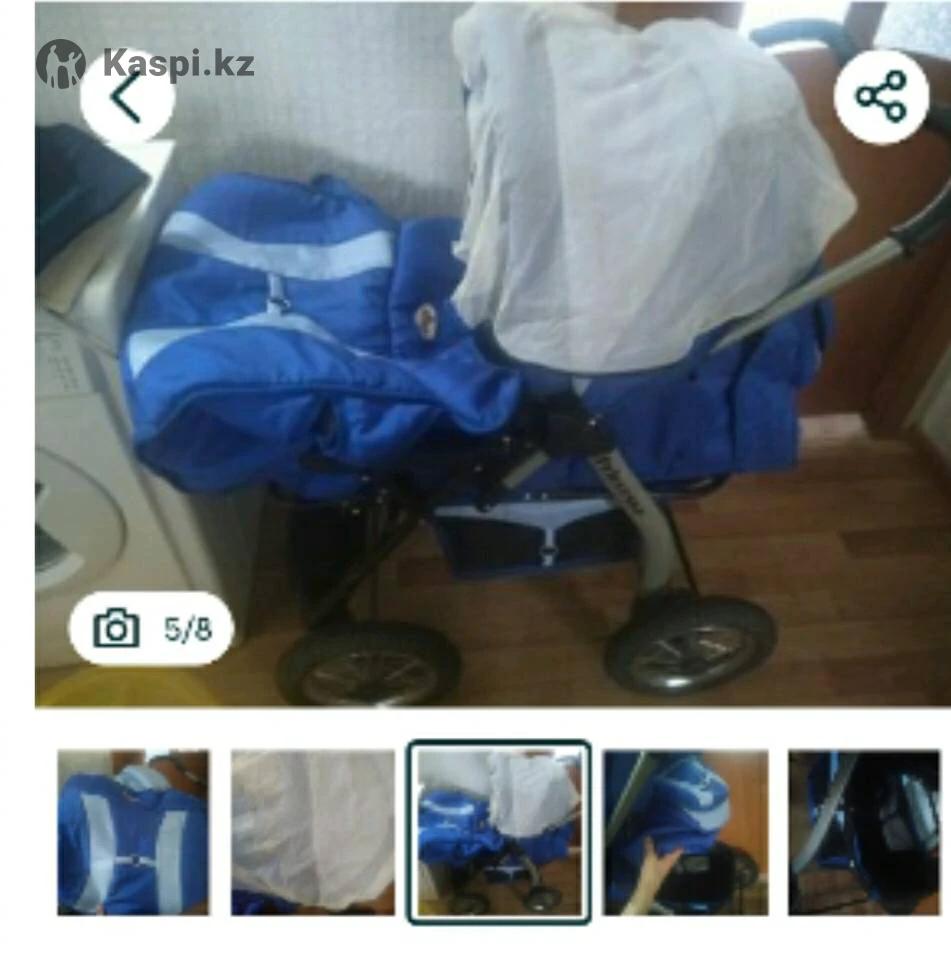
Task: Go back using the arrow button
Action: point(128,97)
